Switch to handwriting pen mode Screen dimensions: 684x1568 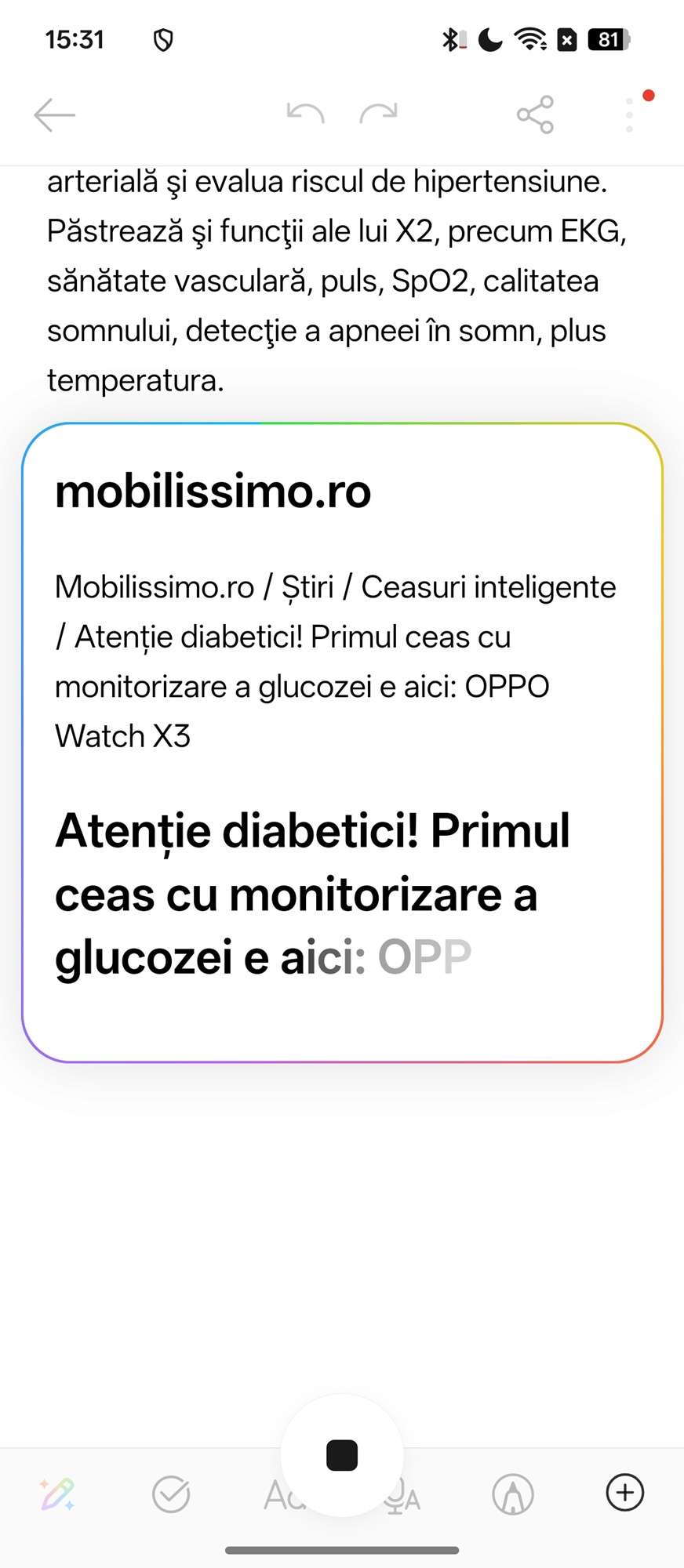[513, 1494]
